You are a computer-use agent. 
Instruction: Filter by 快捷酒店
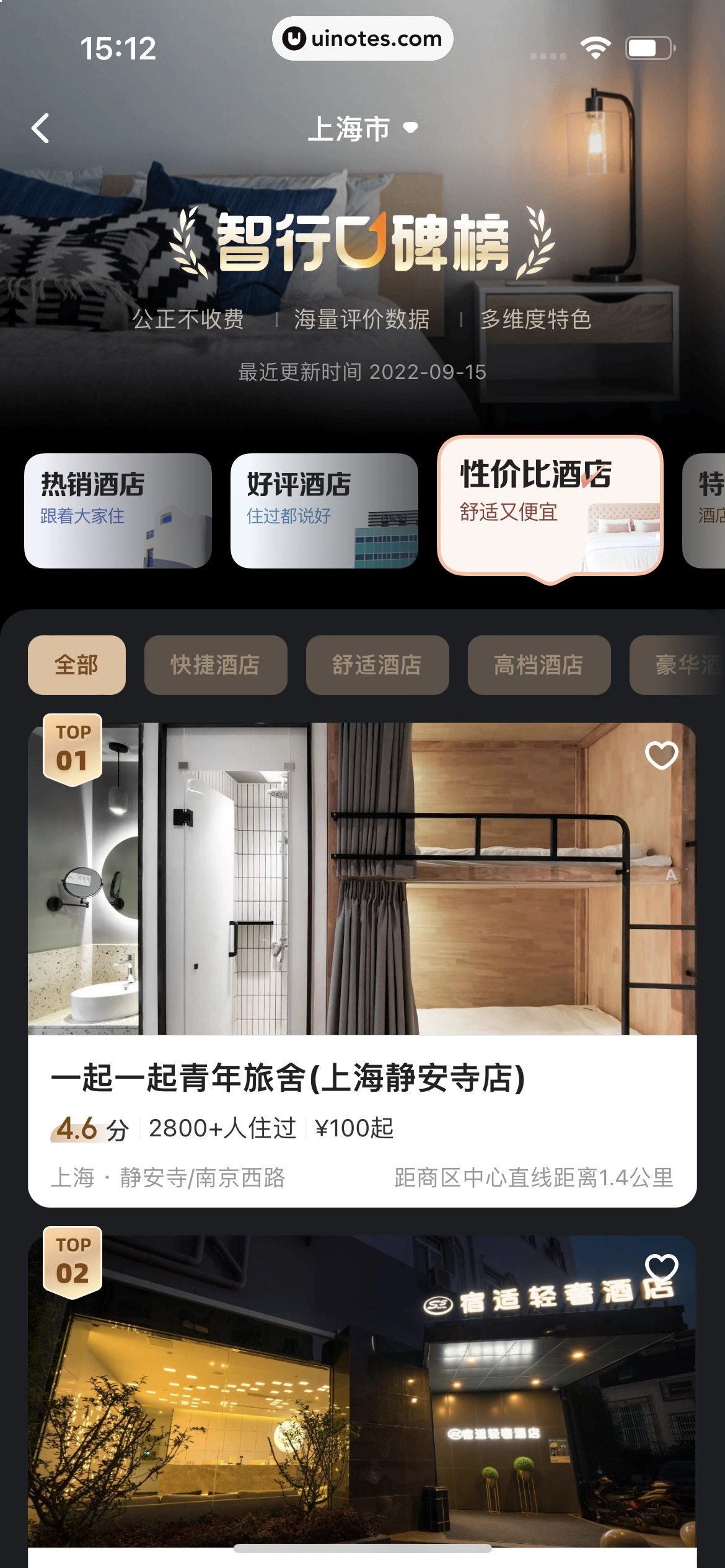(216, 664)
